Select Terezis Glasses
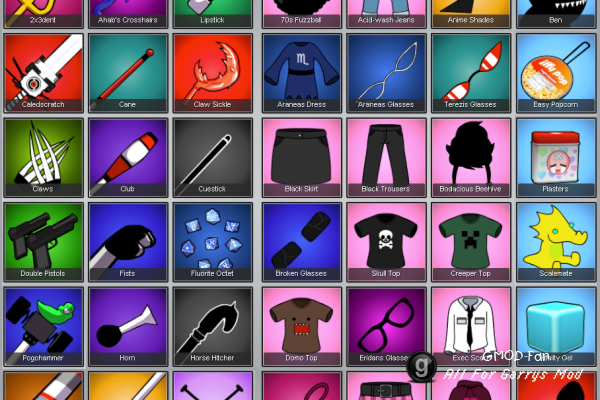Image resolution: width=600 pixels, height=400 pixels. tap(471, 72)
